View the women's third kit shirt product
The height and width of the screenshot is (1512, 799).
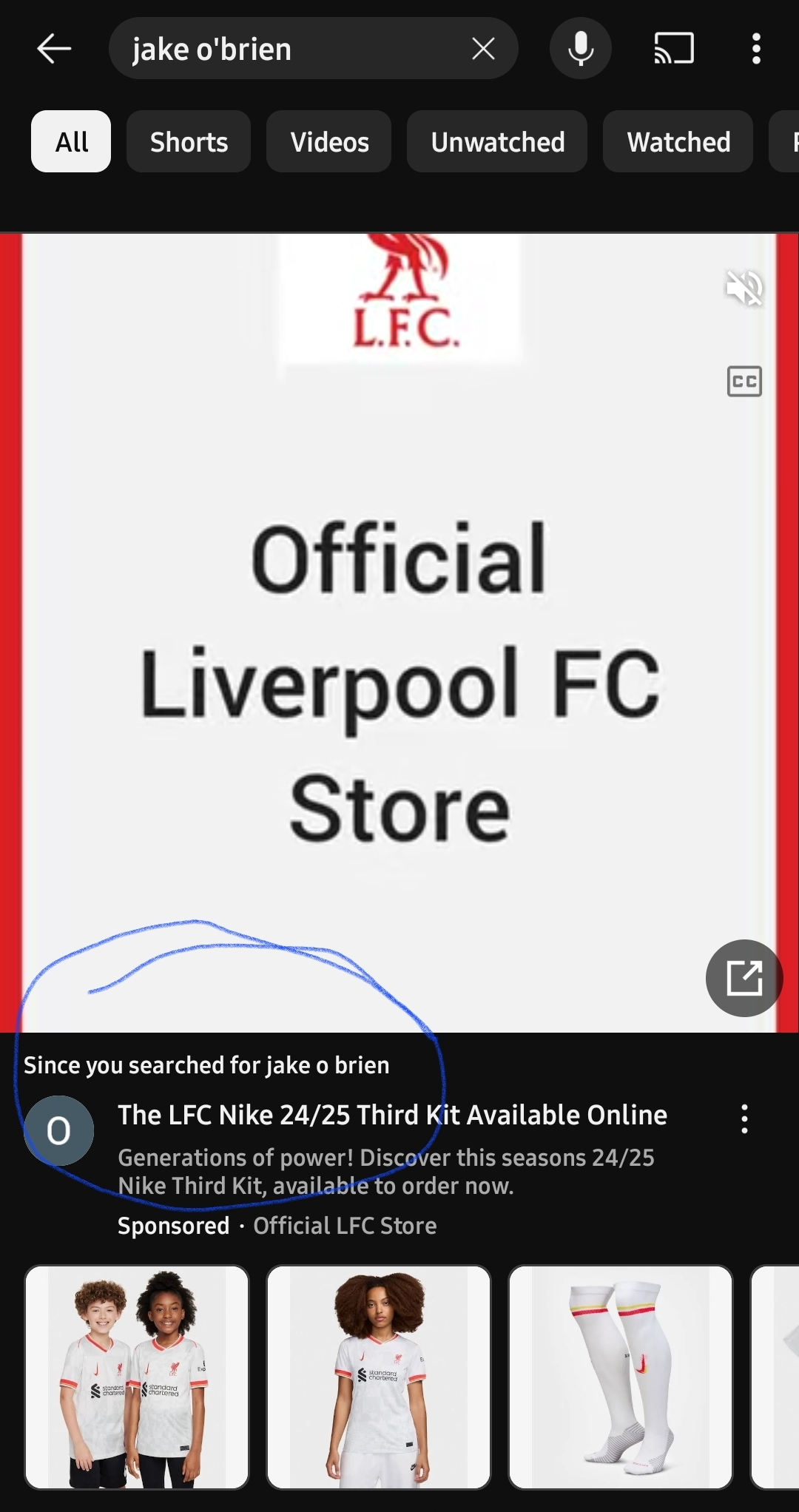[x=379, y=1377]
